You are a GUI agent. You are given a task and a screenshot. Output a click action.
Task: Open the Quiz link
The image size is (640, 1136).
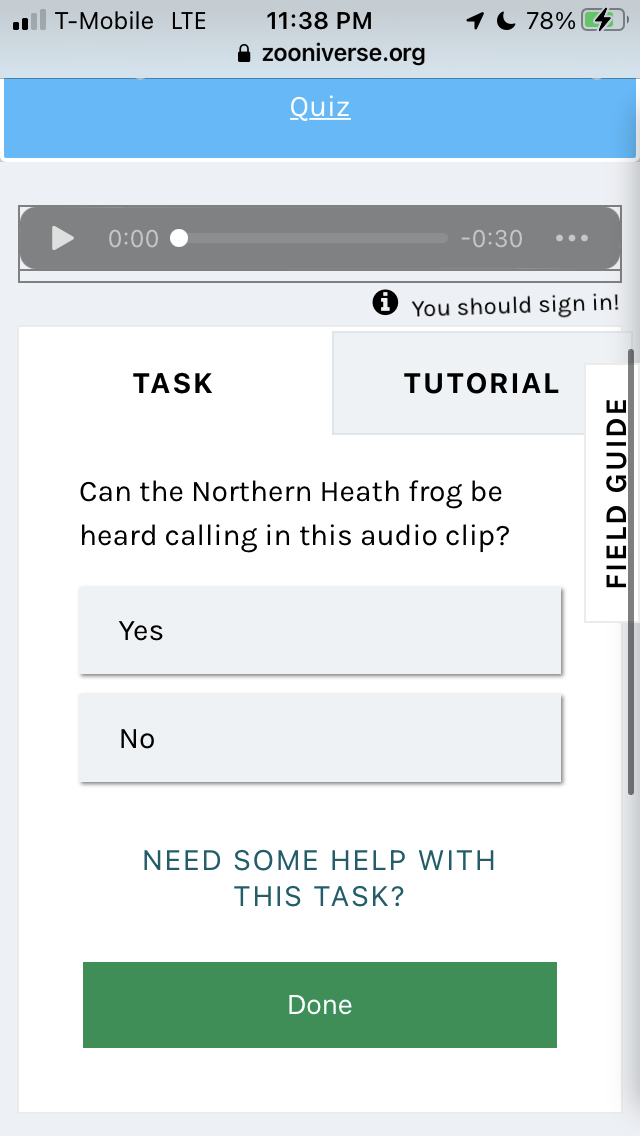(x=320, y=107)
